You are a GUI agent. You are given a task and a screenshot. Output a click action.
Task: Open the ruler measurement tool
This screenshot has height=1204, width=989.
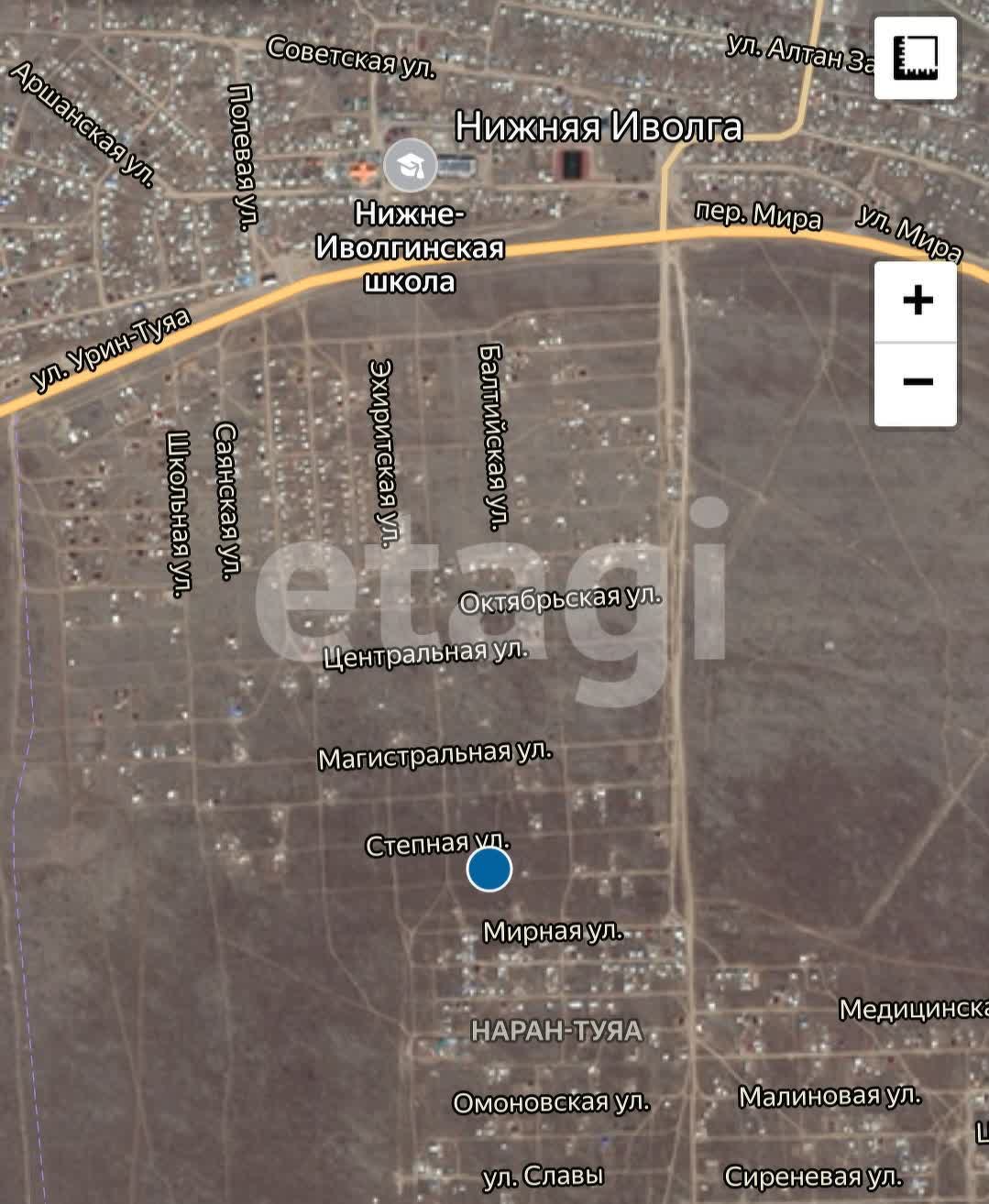[915, 57]
